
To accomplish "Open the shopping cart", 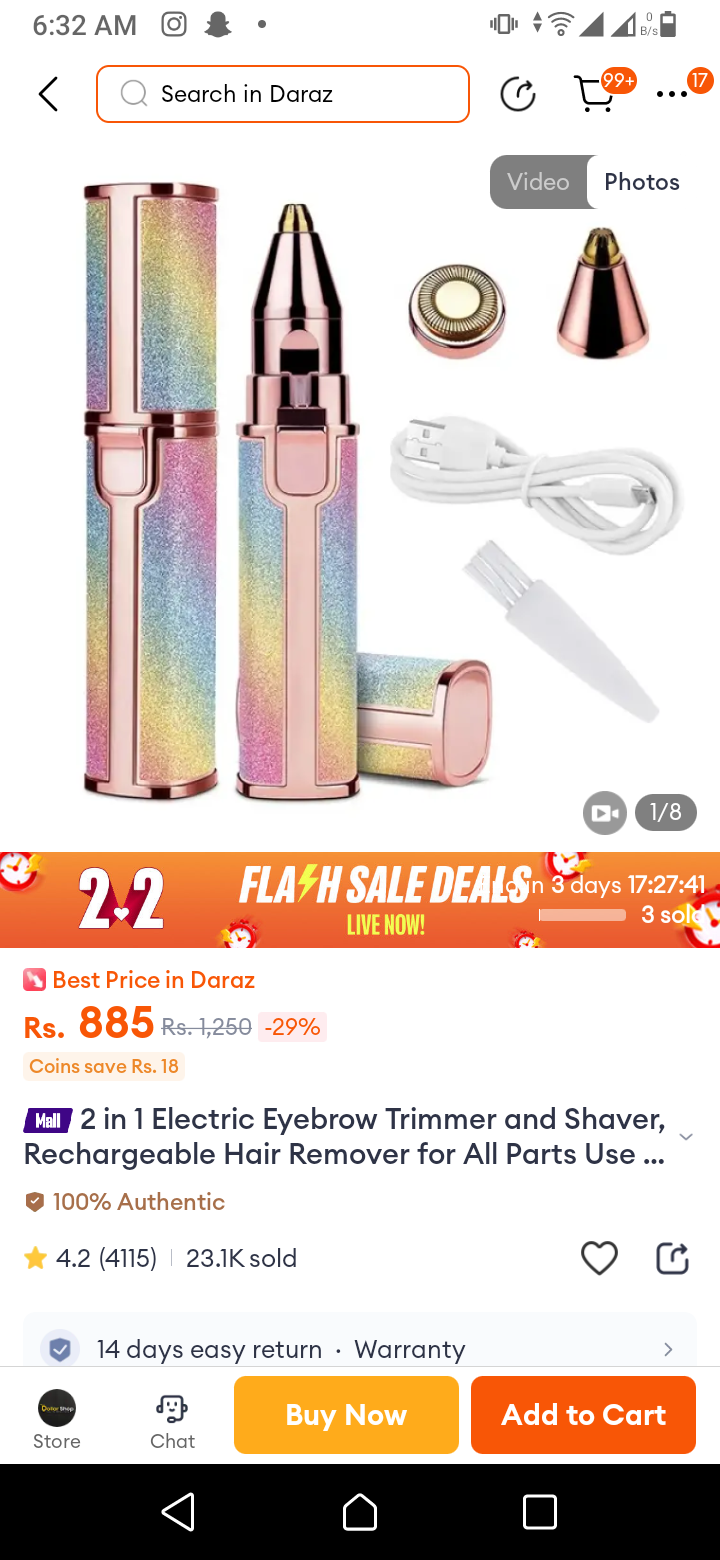I will pos(596,94).
